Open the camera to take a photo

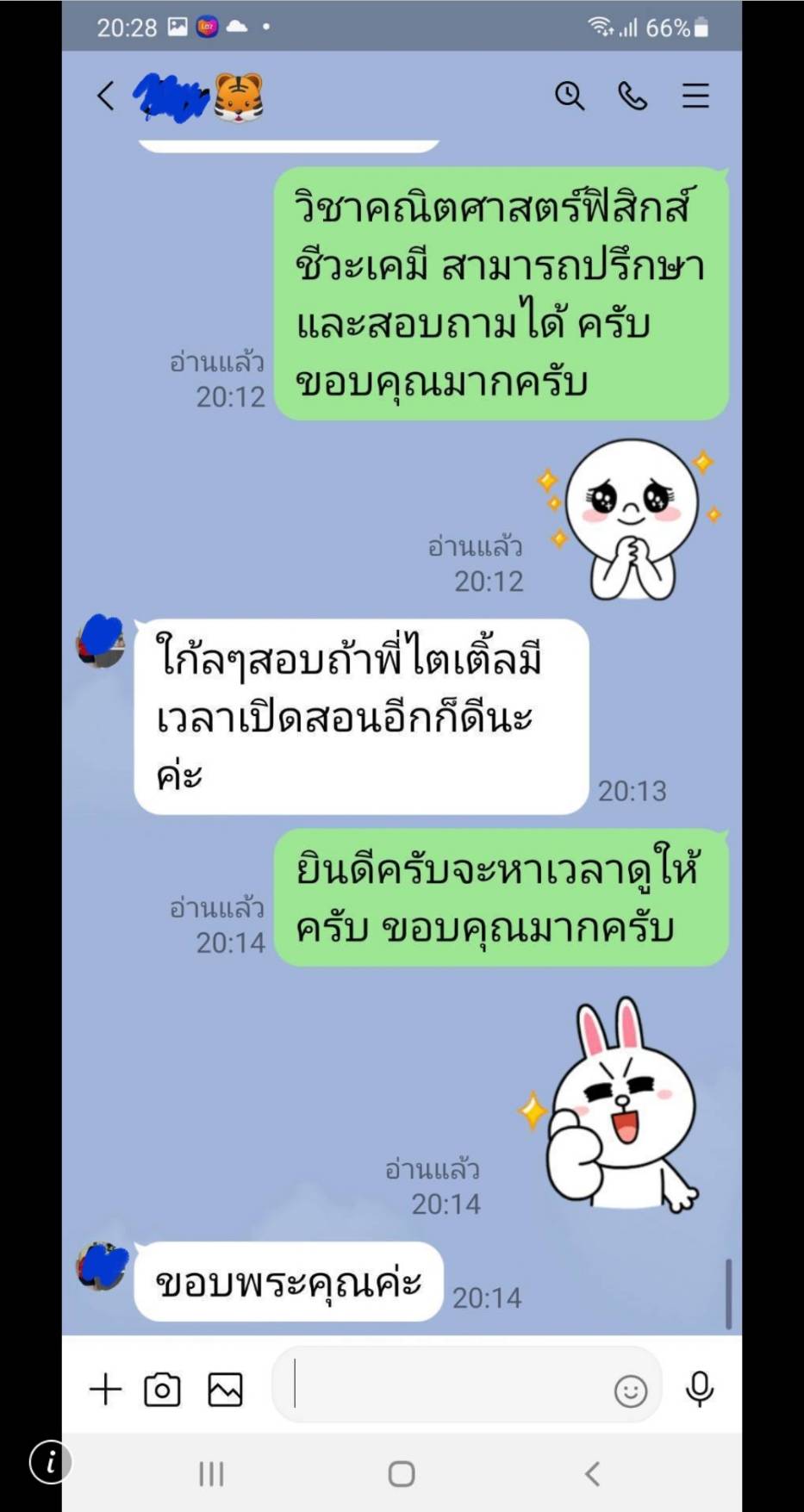coord(162,1389)
